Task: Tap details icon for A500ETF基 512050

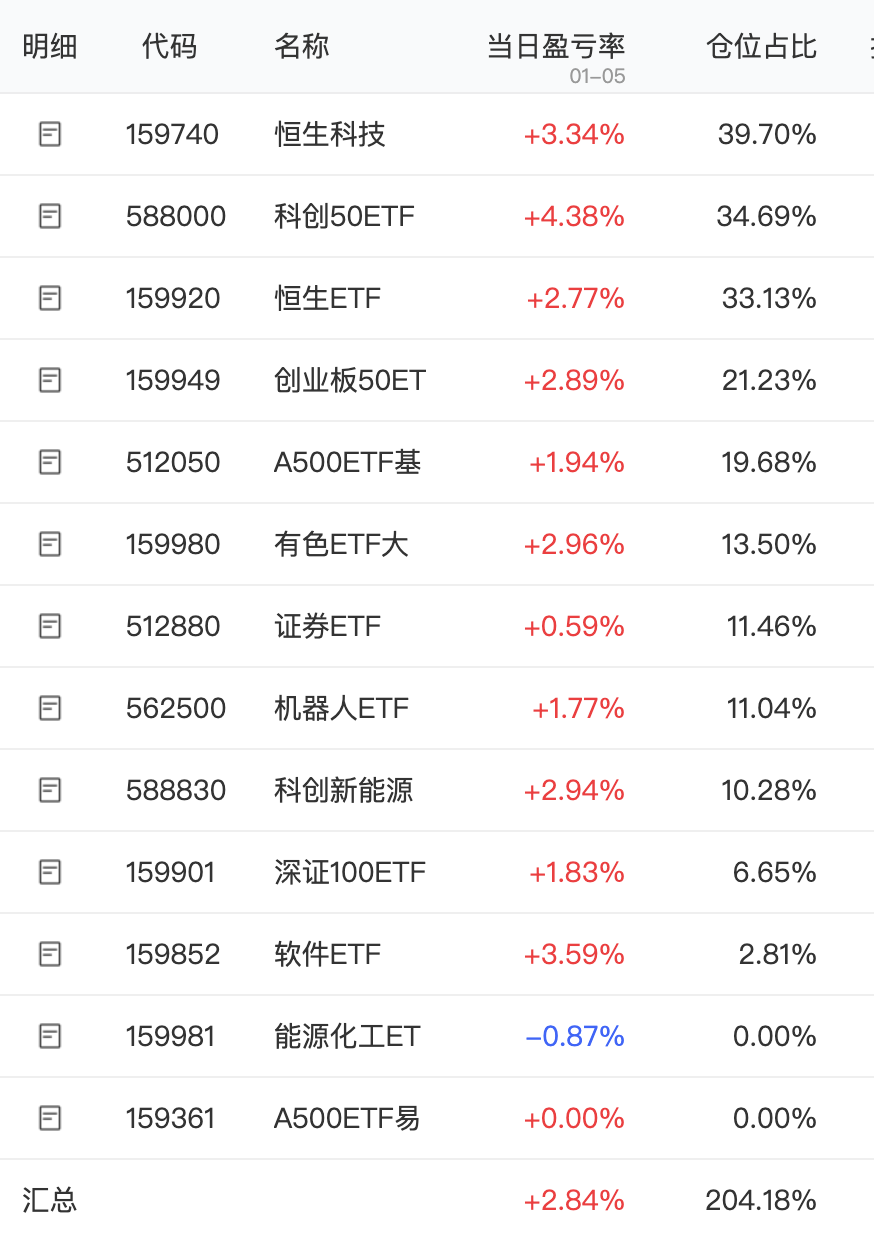Action: click(x=50, y=462)
